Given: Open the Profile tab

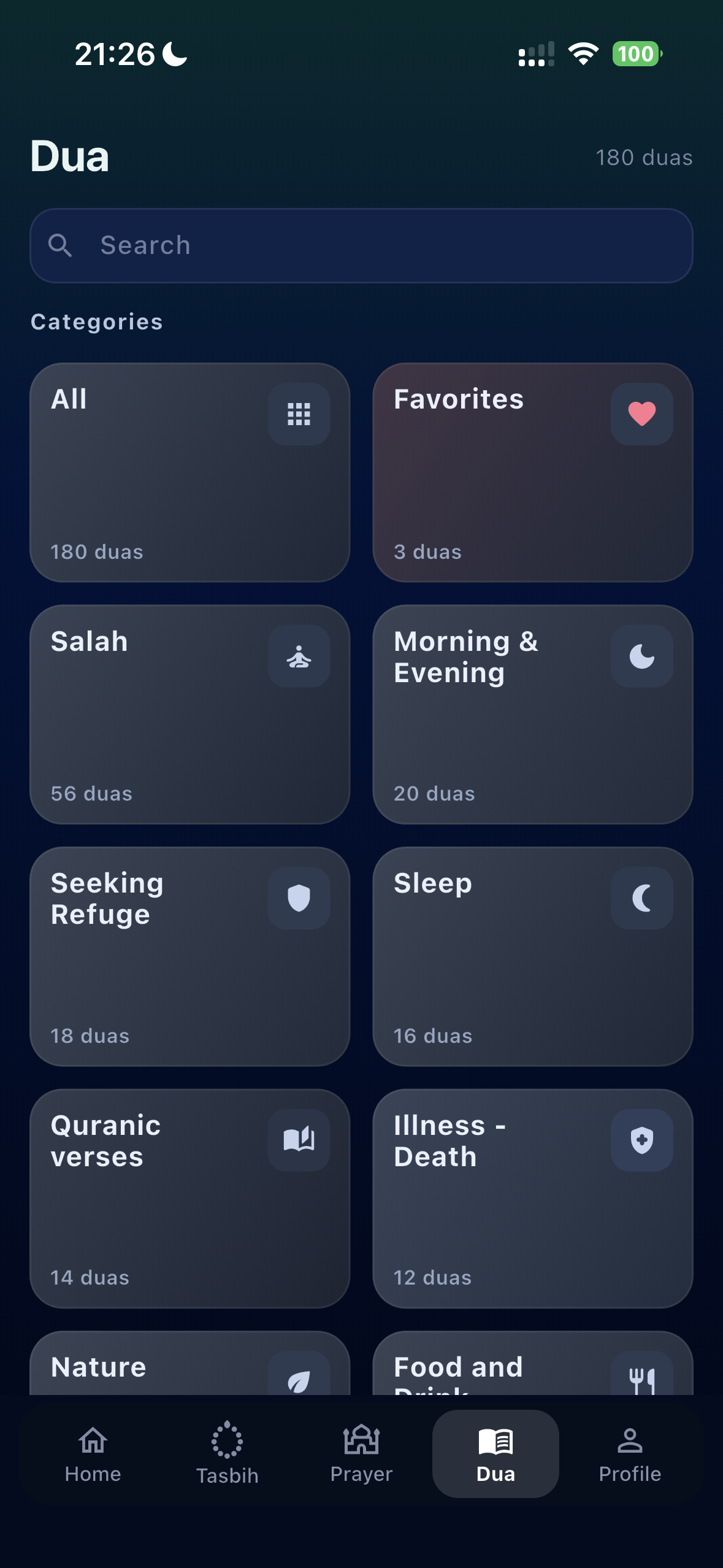Looking at the screenshot, I should [x=630, y=1454].
